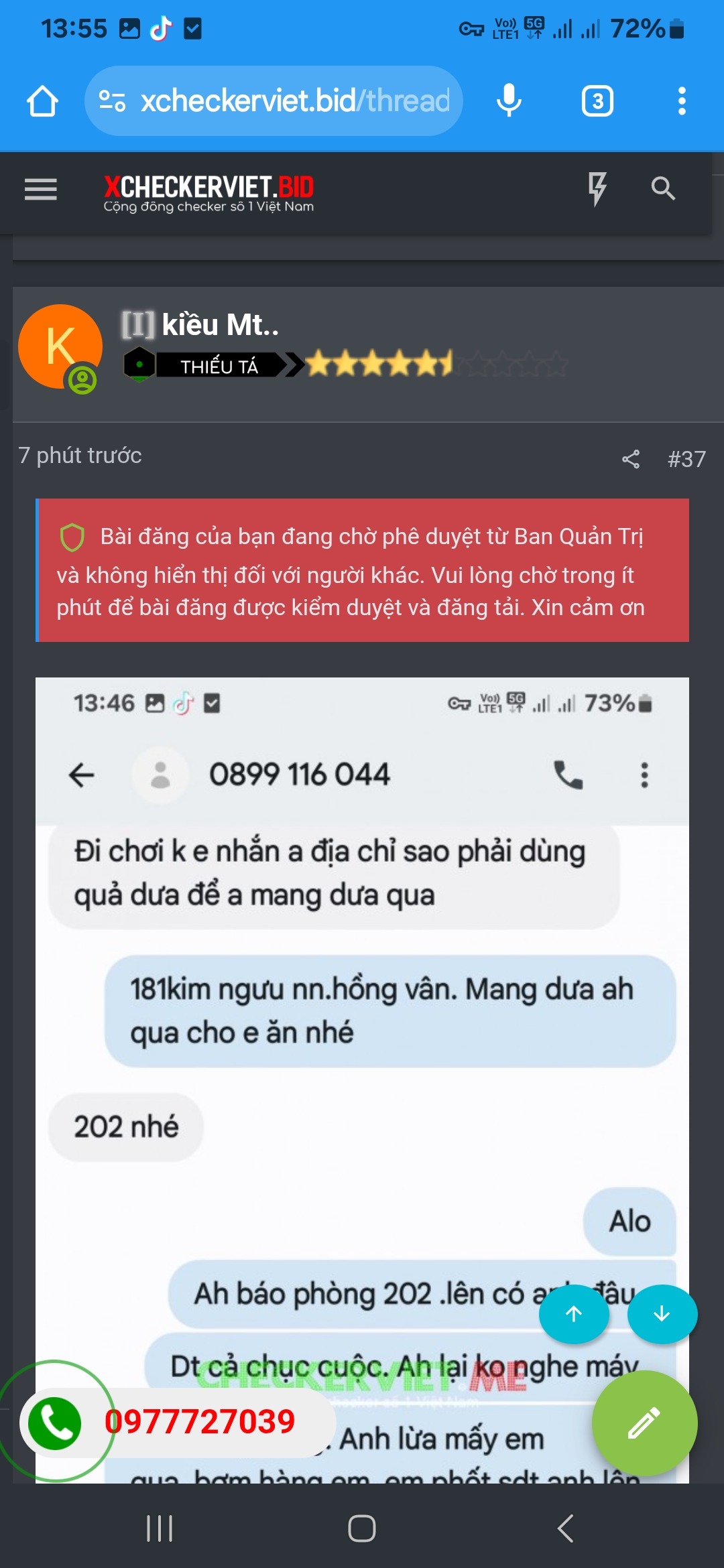Open the permalink for post #37
Viewport: 724px width, 1568px height.
click(686, 459)
